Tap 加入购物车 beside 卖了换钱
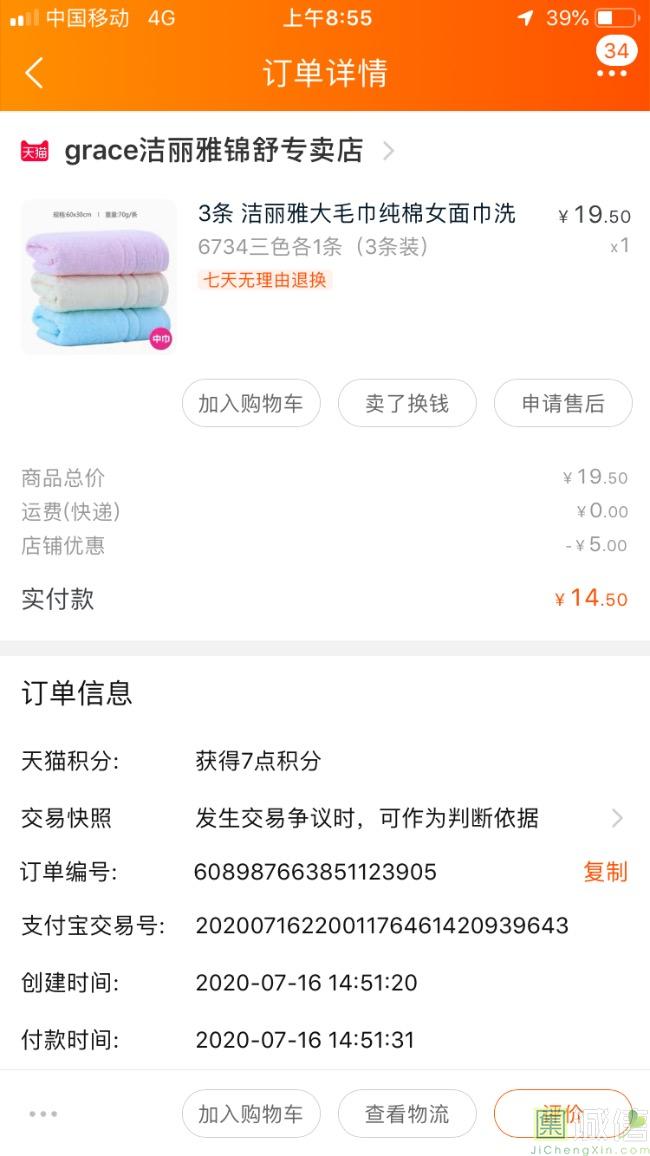Viewport: 650px width, 1156px height. point(251,404)
